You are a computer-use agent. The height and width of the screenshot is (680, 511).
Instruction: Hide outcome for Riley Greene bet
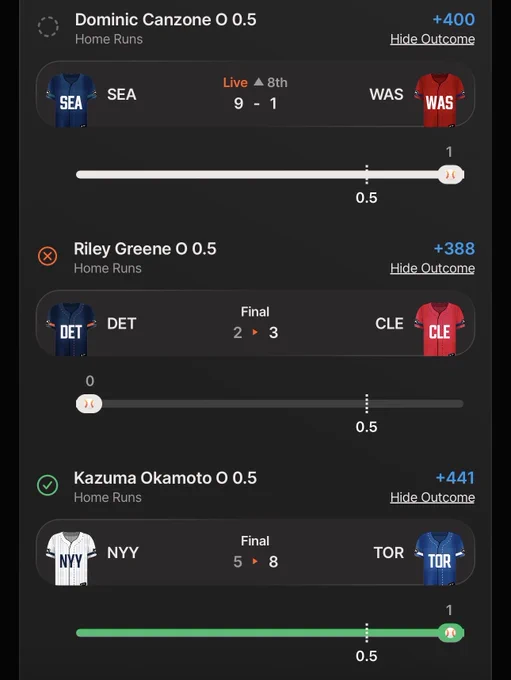(432, 268)
